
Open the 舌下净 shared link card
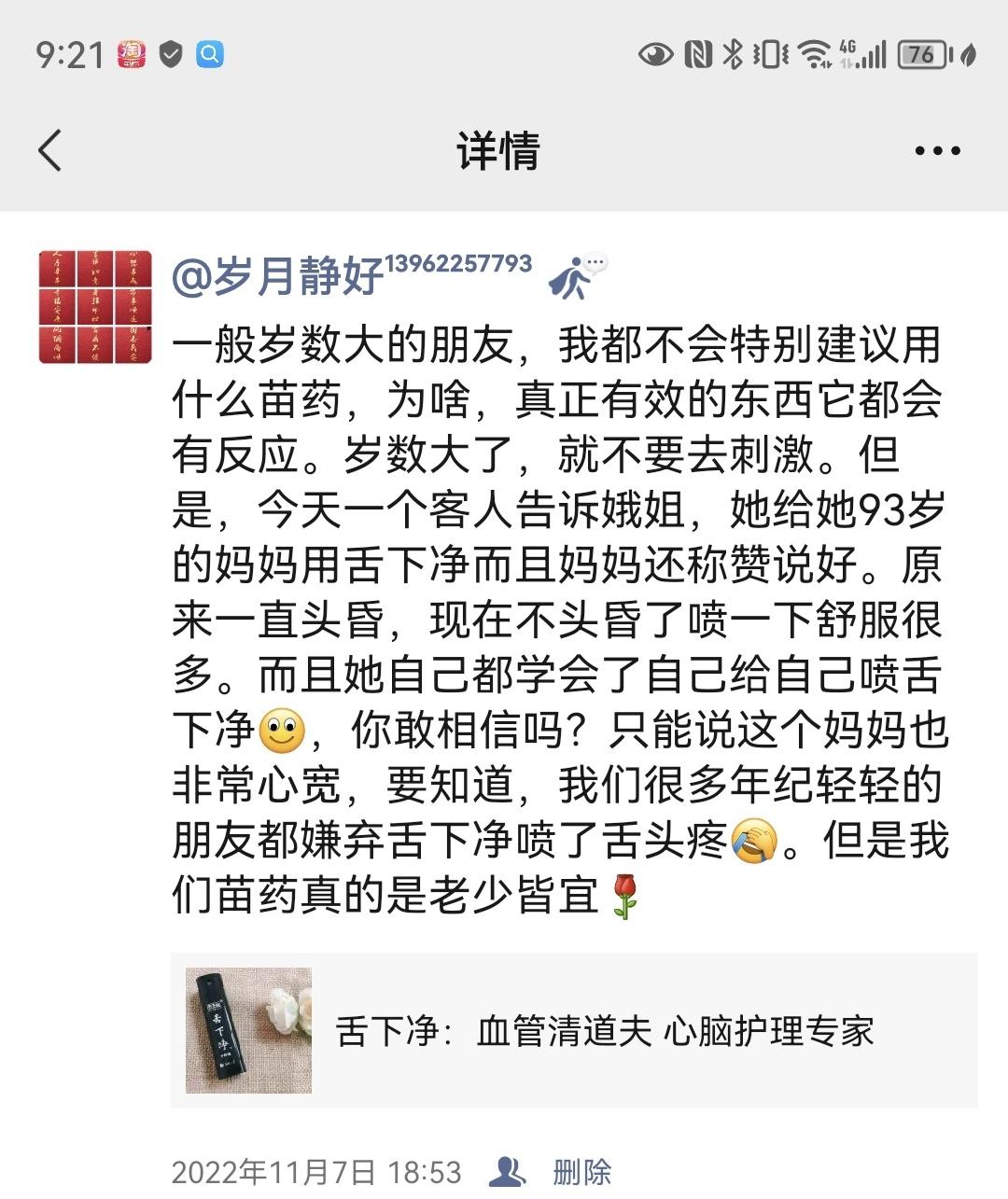[573, 1030]
